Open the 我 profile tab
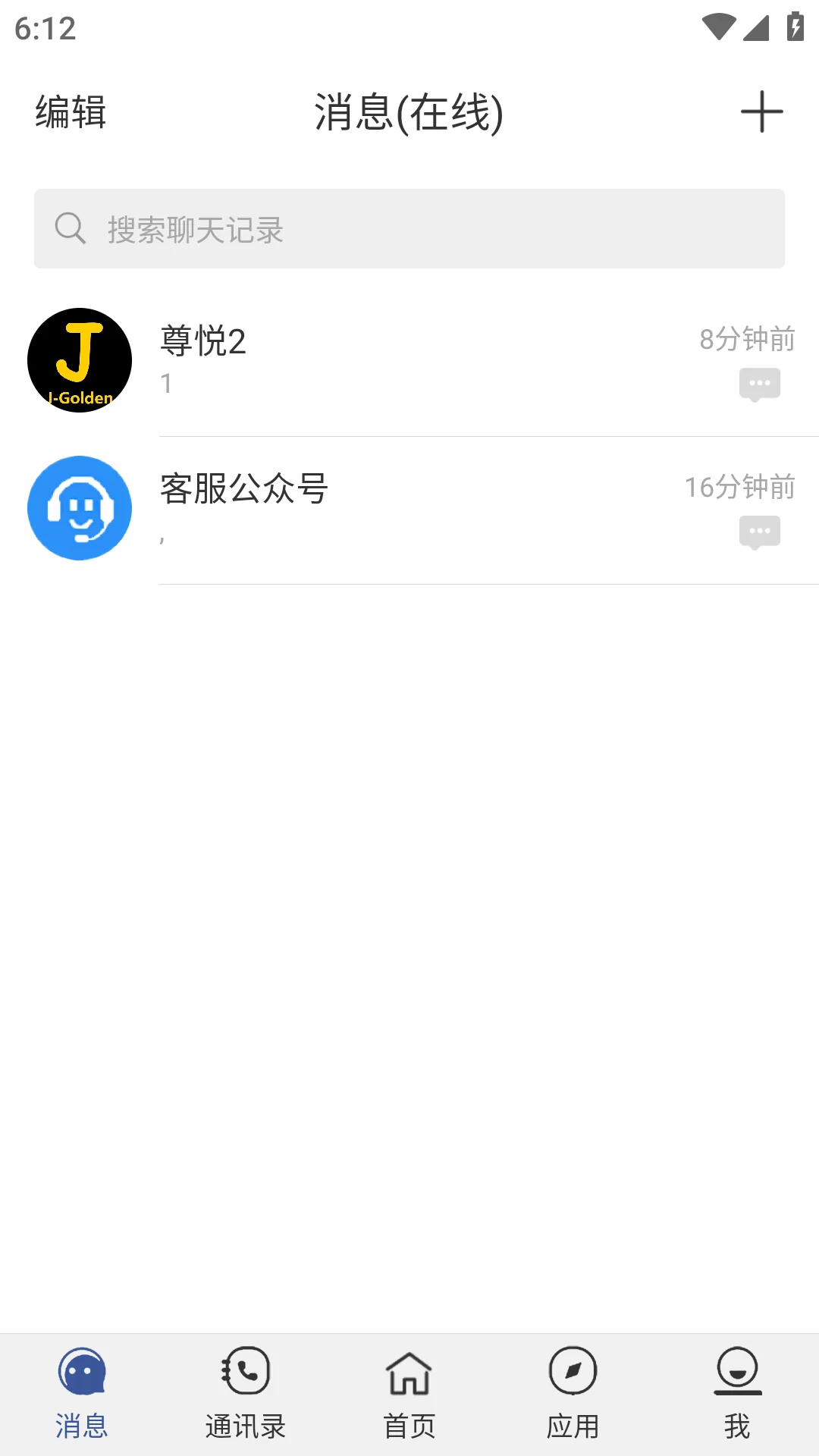 737,1394
